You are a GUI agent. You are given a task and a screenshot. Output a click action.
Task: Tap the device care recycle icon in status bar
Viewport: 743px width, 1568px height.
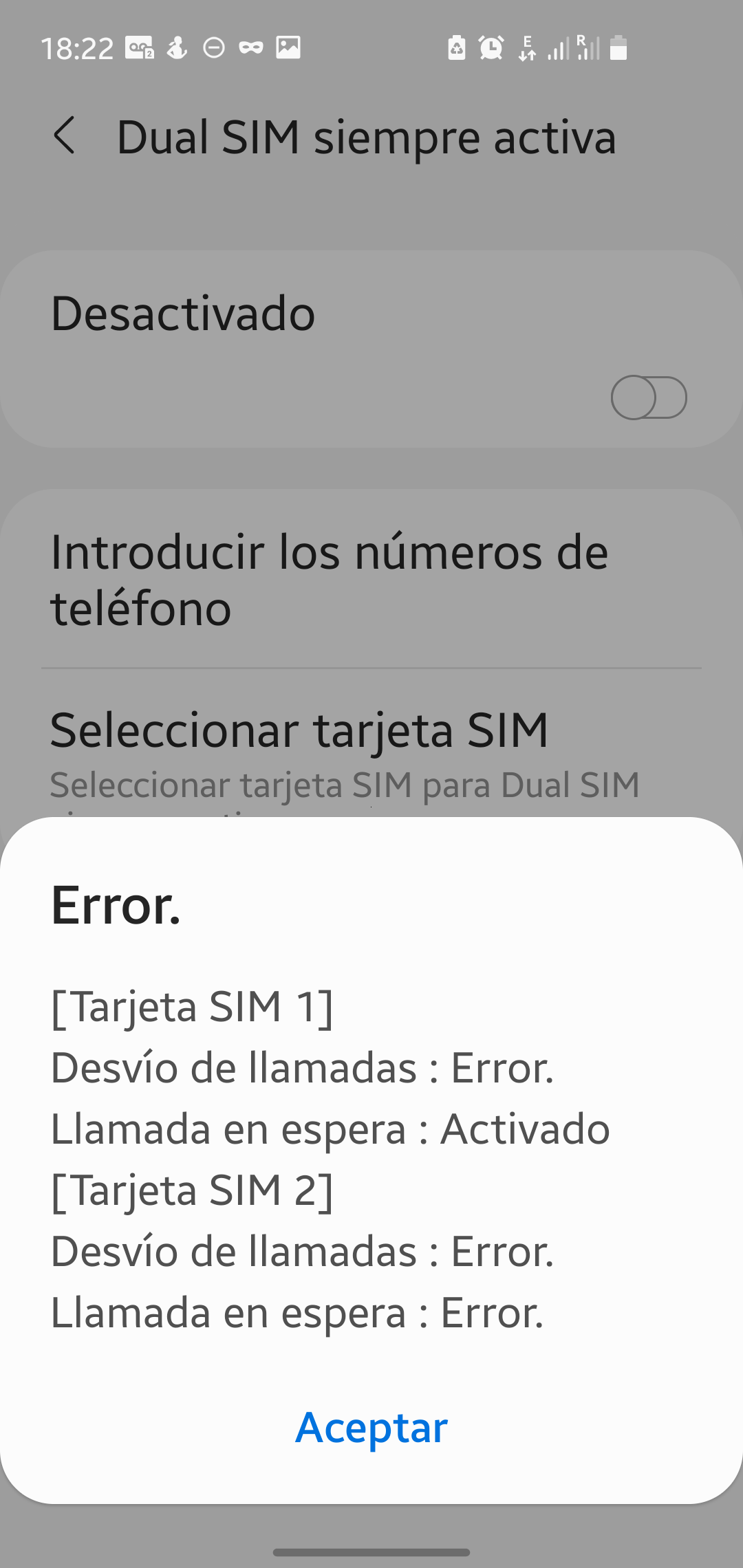pos(456,47)
